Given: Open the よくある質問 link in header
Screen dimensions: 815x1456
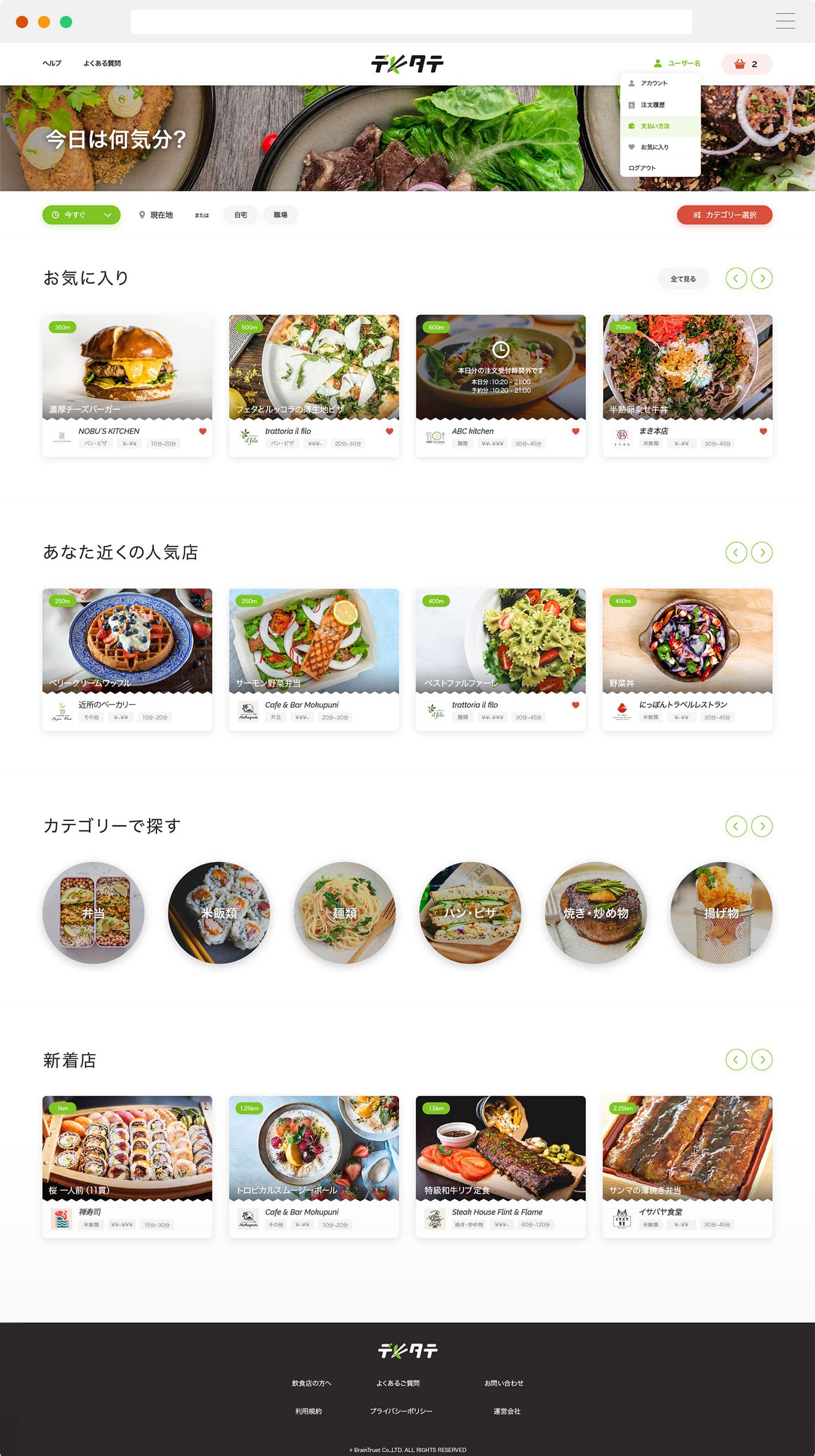Looking at the screenshot, I should [102, 63].
